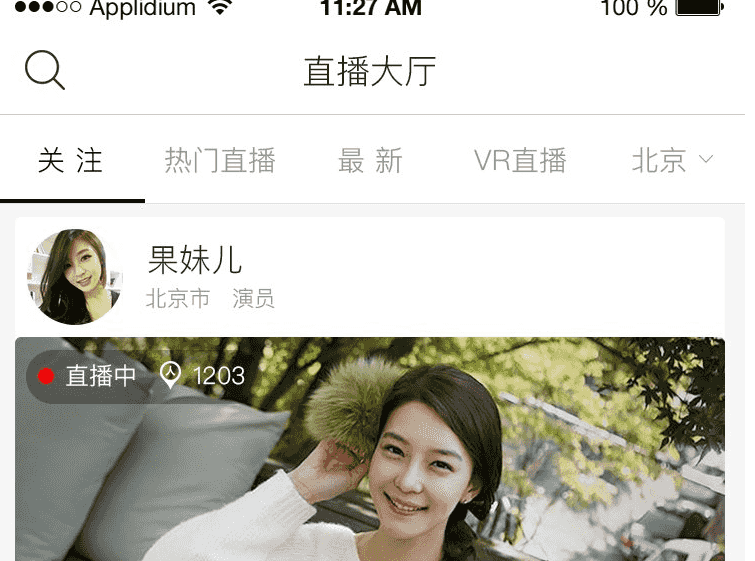Open 果妹儿's profile avatar
This screenshot has width=755, height=561.
[74, 277]
